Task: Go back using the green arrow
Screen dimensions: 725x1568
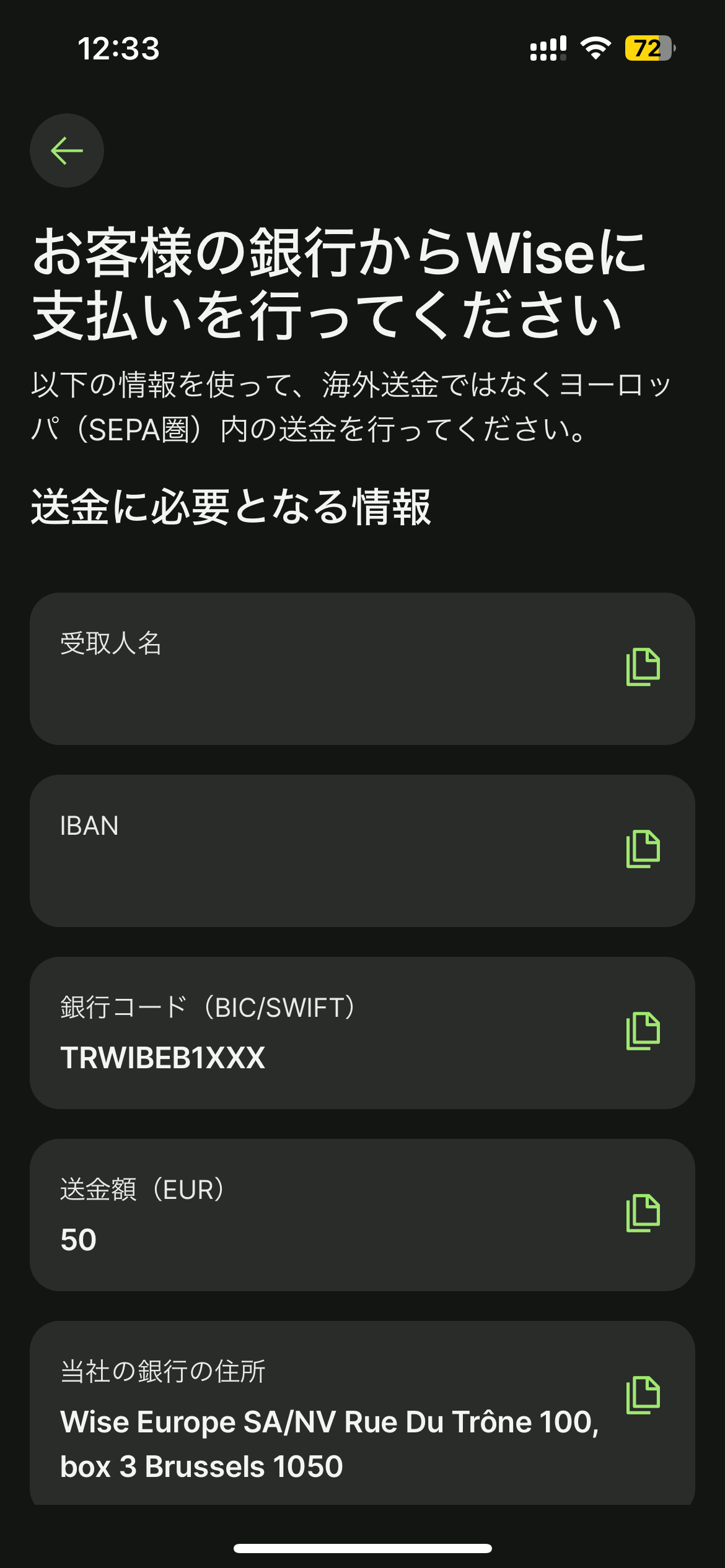Action: (x=67, y=150)
